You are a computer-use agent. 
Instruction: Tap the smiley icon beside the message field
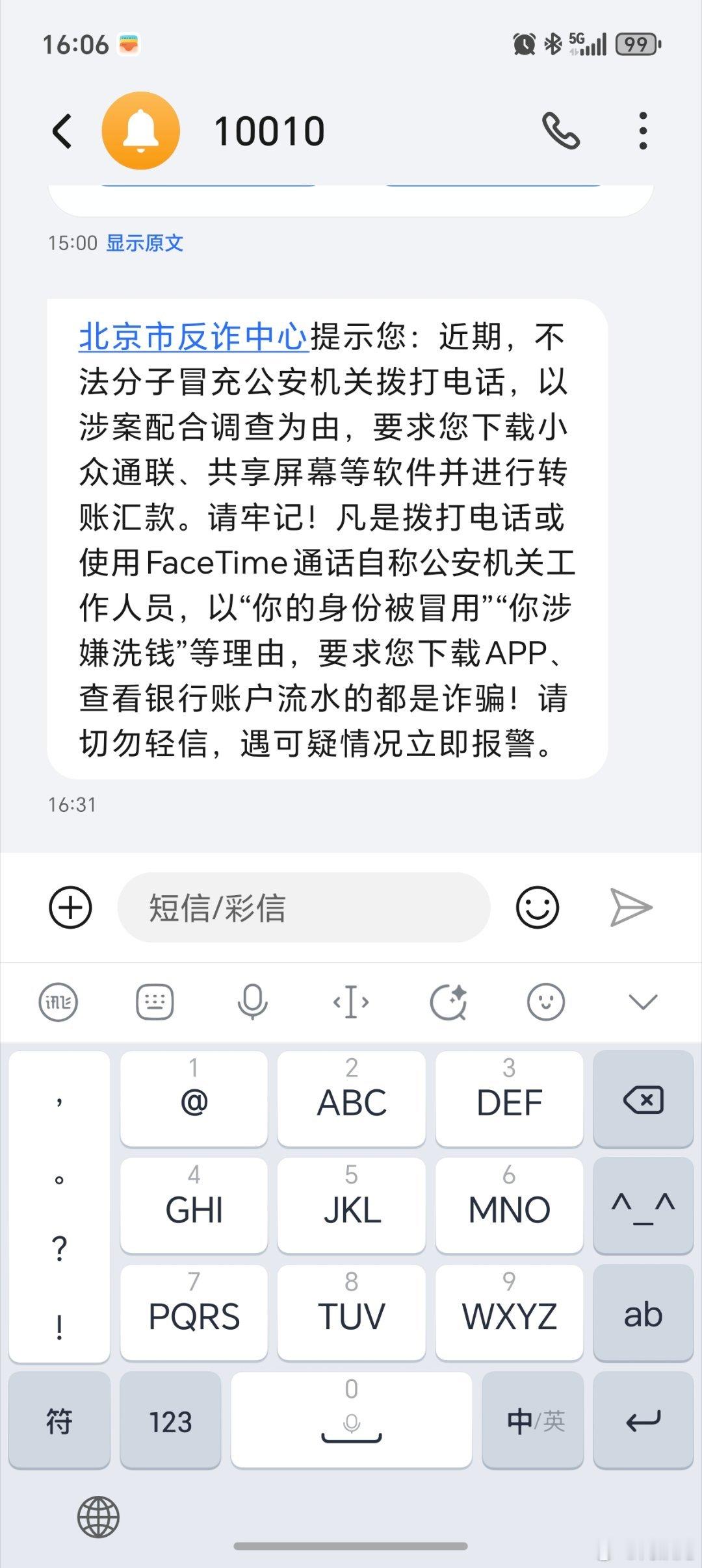click(x=538, y=907)
